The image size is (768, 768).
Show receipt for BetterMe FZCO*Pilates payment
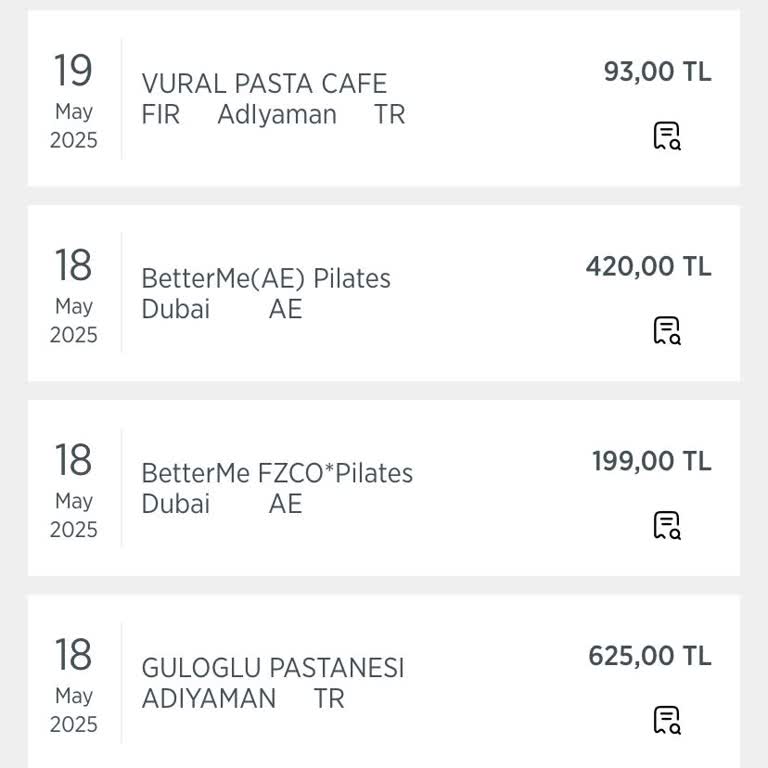[x=666, y=526]
